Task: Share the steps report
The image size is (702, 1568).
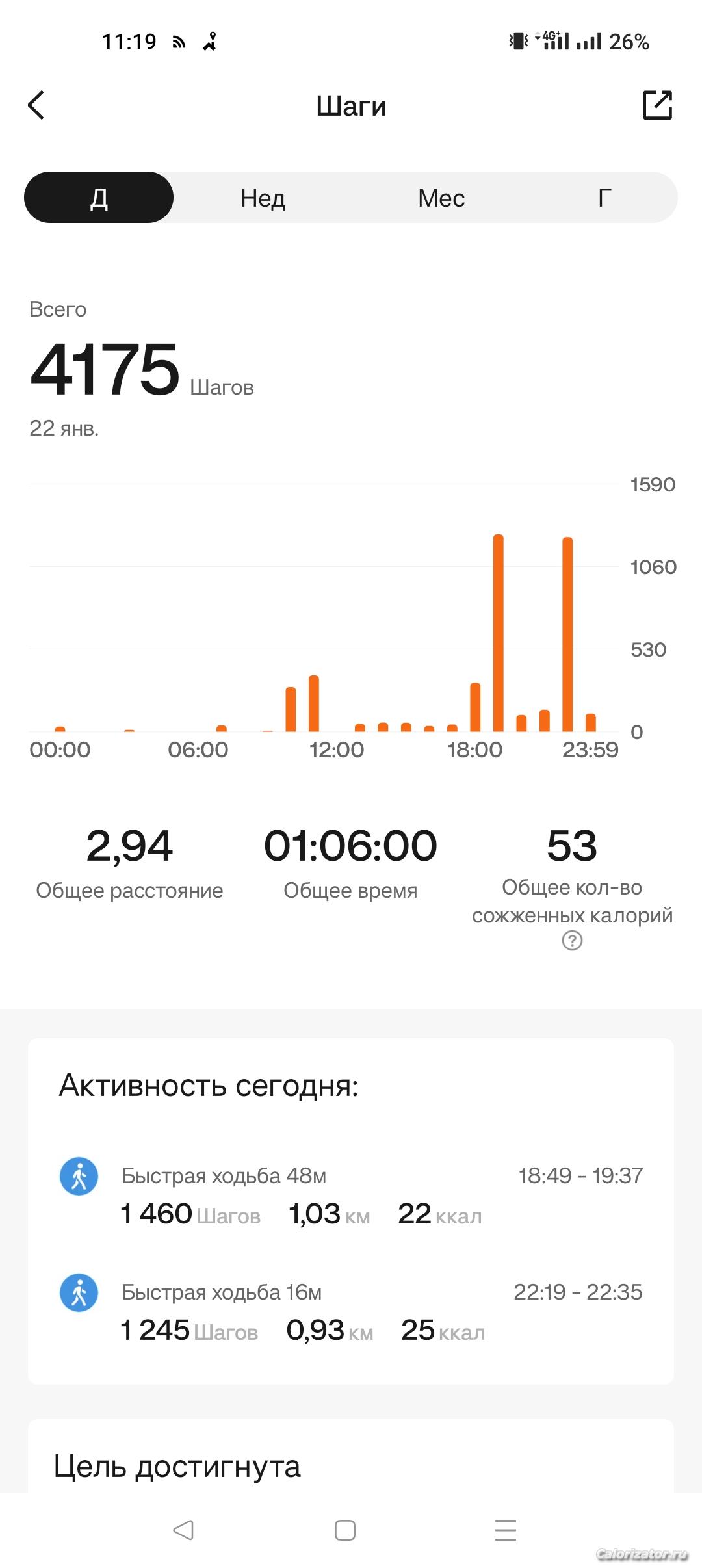Action: pyautogui.click(x=657, y=105)
